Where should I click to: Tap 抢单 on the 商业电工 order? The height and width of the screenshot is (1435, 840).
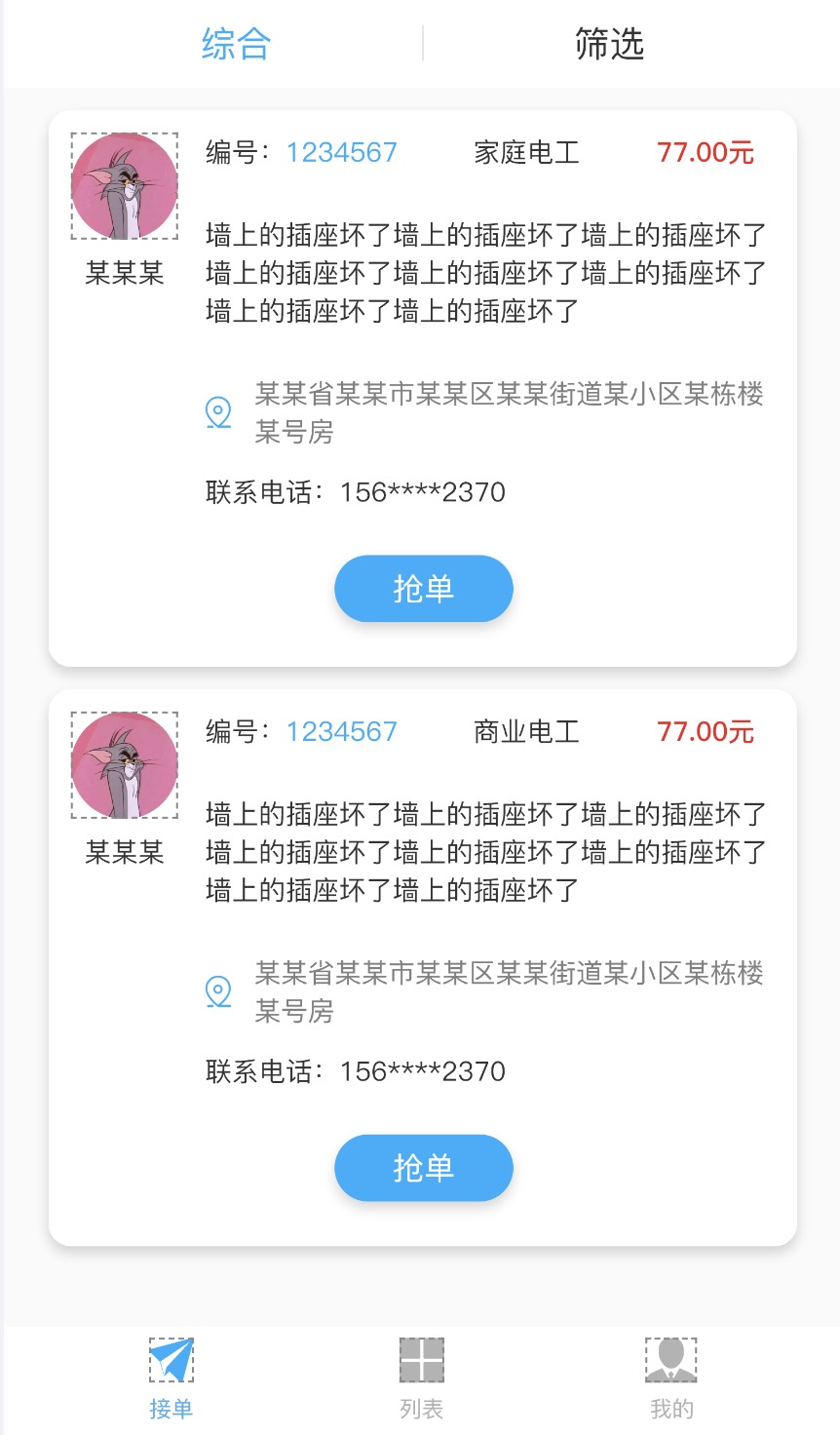(424, 1168)
